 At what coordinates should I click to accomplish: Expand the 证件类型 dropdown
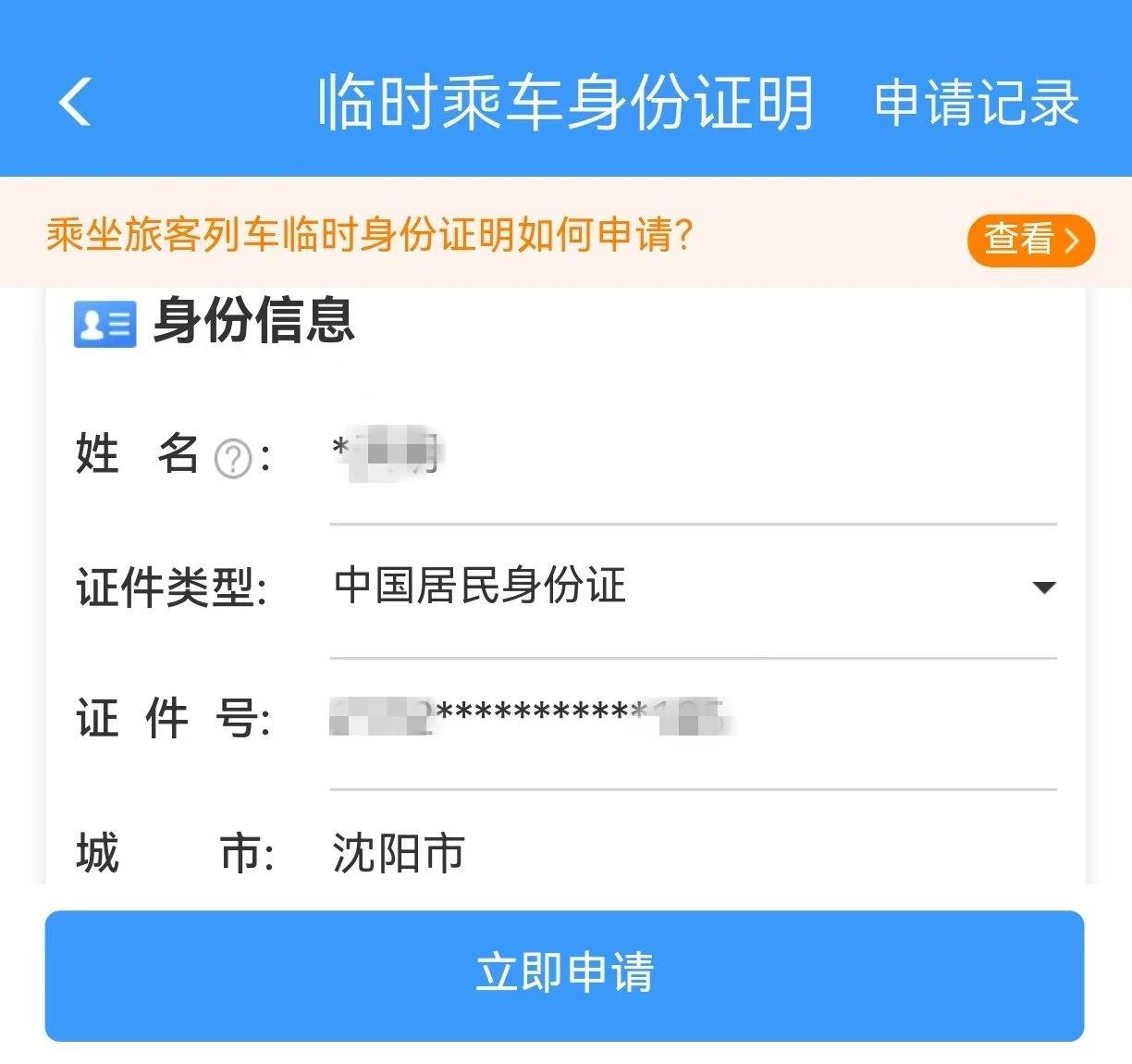click(1043, 588)
